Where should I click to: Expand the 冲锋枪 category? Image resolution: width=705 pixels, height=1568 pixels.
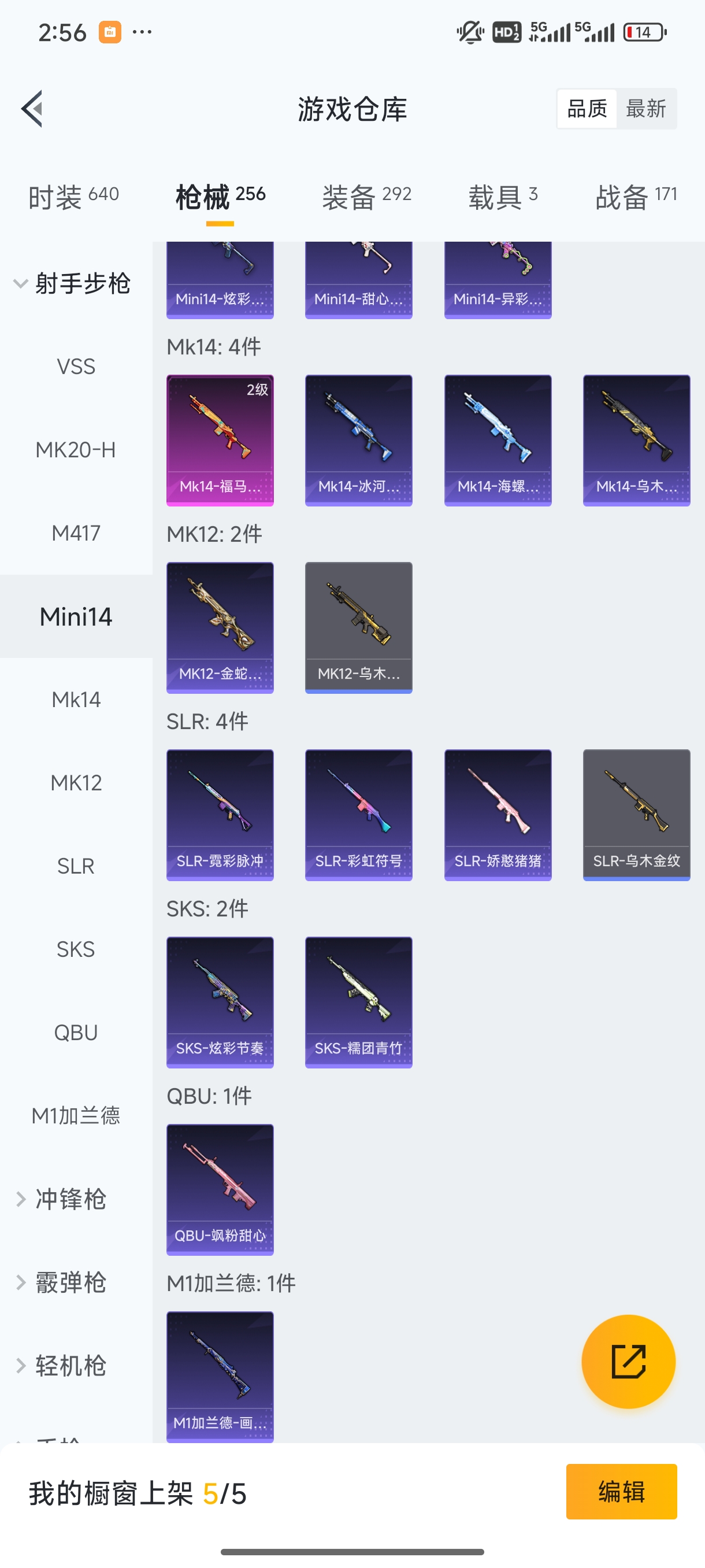click(x=70, y=1199)
